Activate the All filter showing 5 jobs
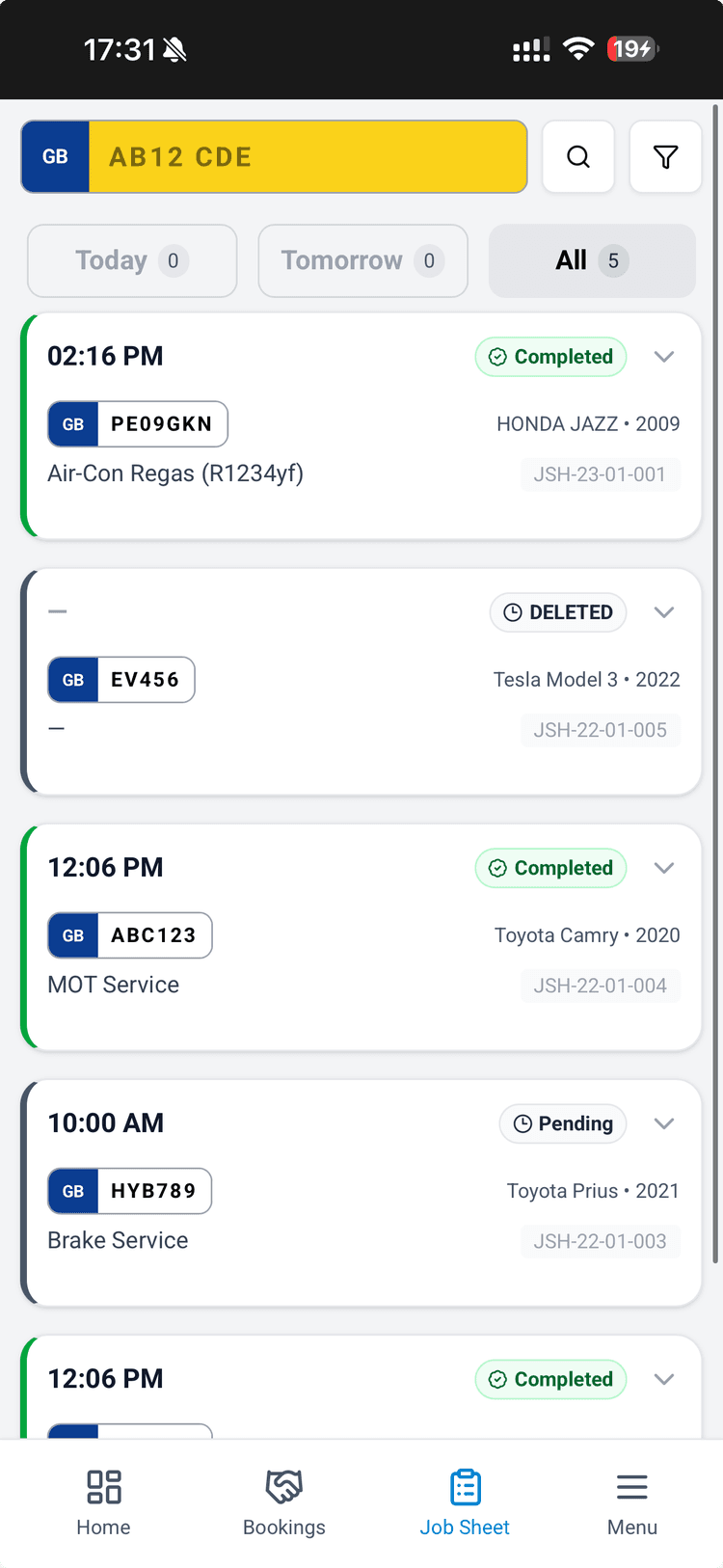 [591, 260]
